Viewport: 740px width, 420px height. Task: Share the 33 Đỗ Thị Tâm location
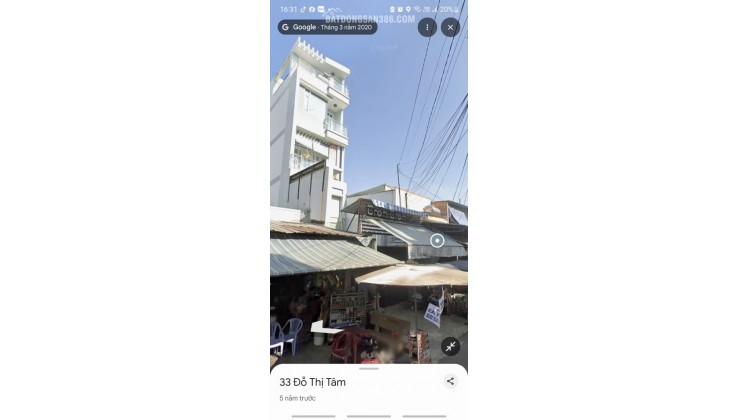click(450, 381)
